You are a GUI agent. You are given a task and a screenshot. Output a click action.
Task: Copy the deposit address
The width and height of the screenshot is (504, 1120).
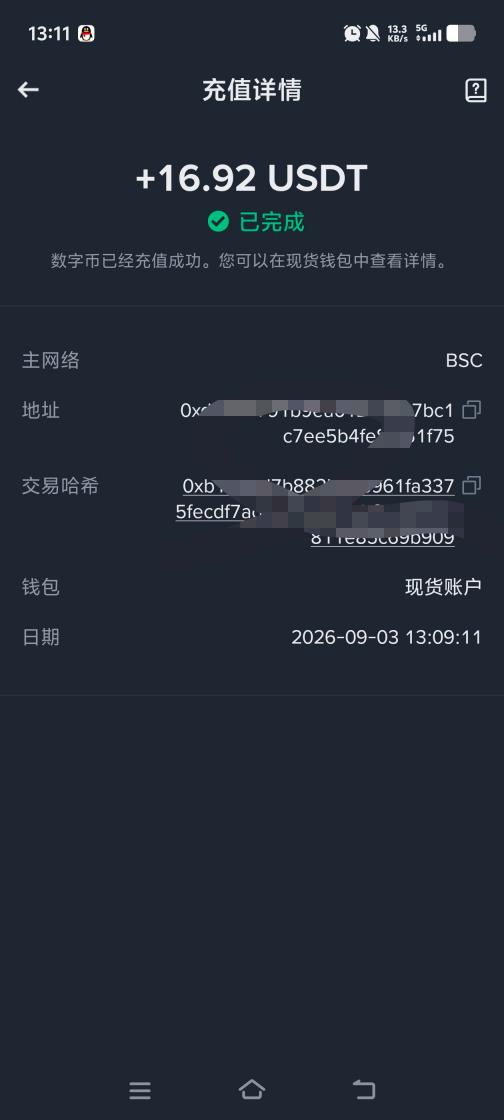pyautogui.click(x=471, y=410)
